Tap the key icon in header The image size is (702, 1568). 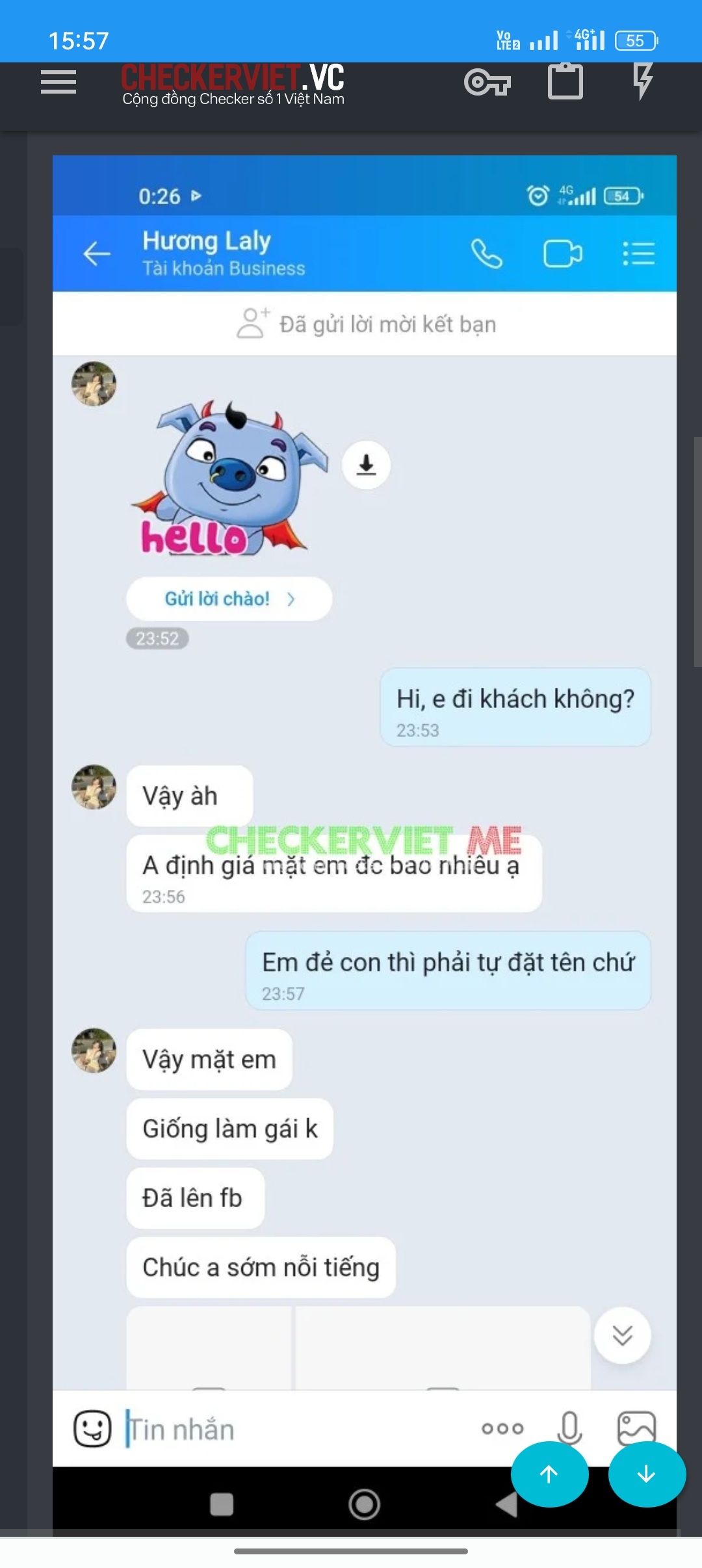pos(487,83)
